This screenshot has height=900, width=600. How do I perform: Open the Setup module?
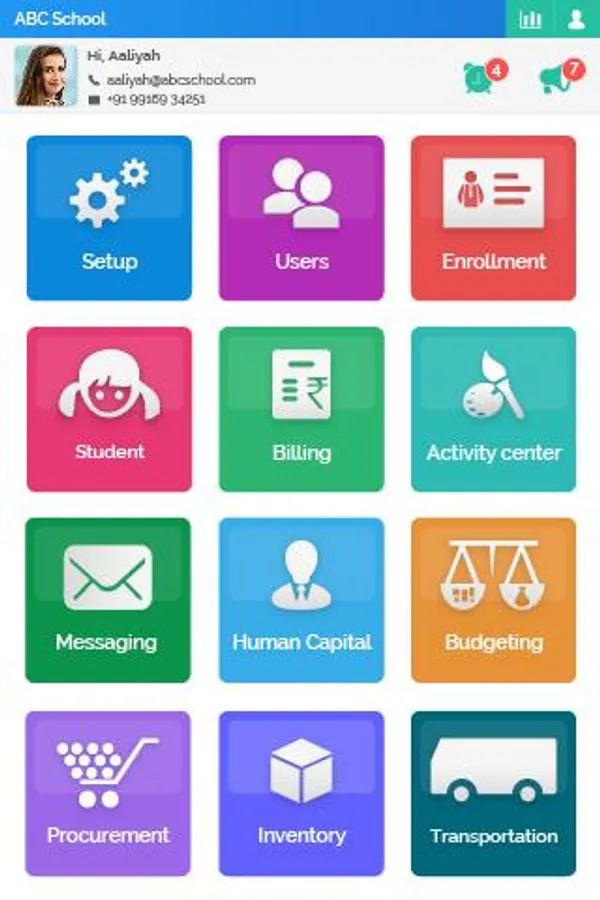click(x=109, y=218)
